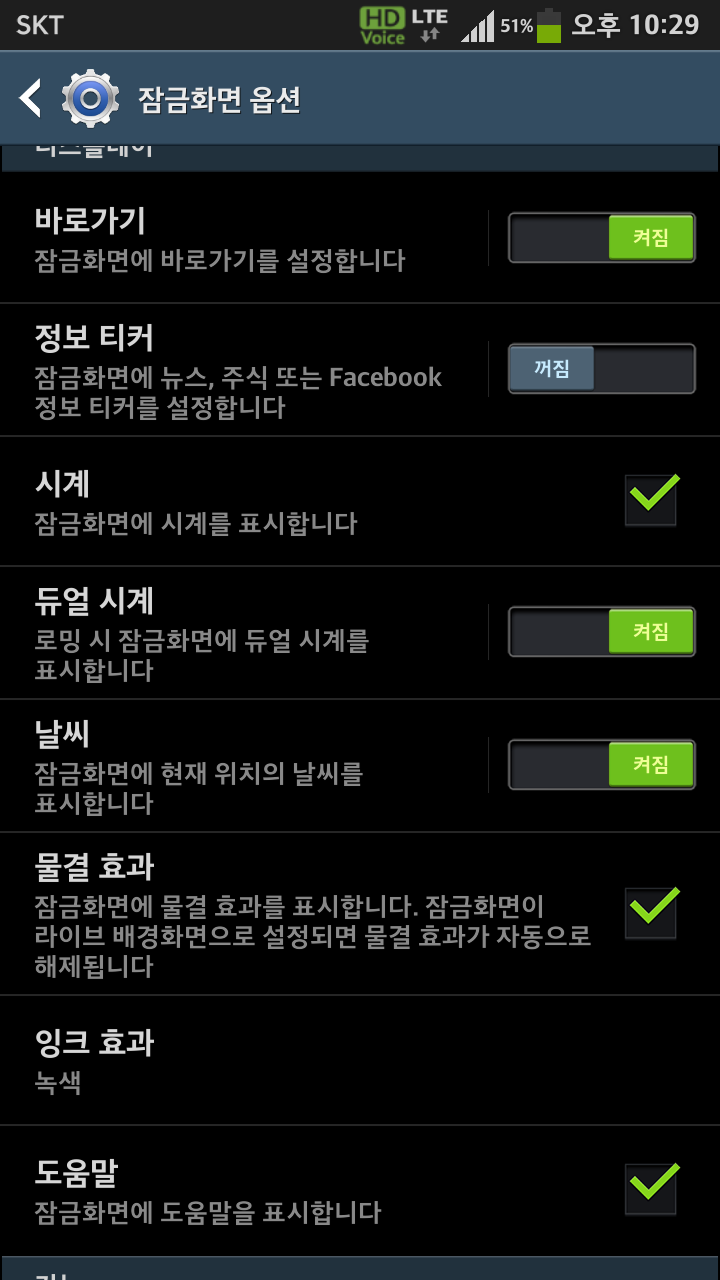Uncheck the 시계 checkbox
720x1280 pixels.
(651, 500)
